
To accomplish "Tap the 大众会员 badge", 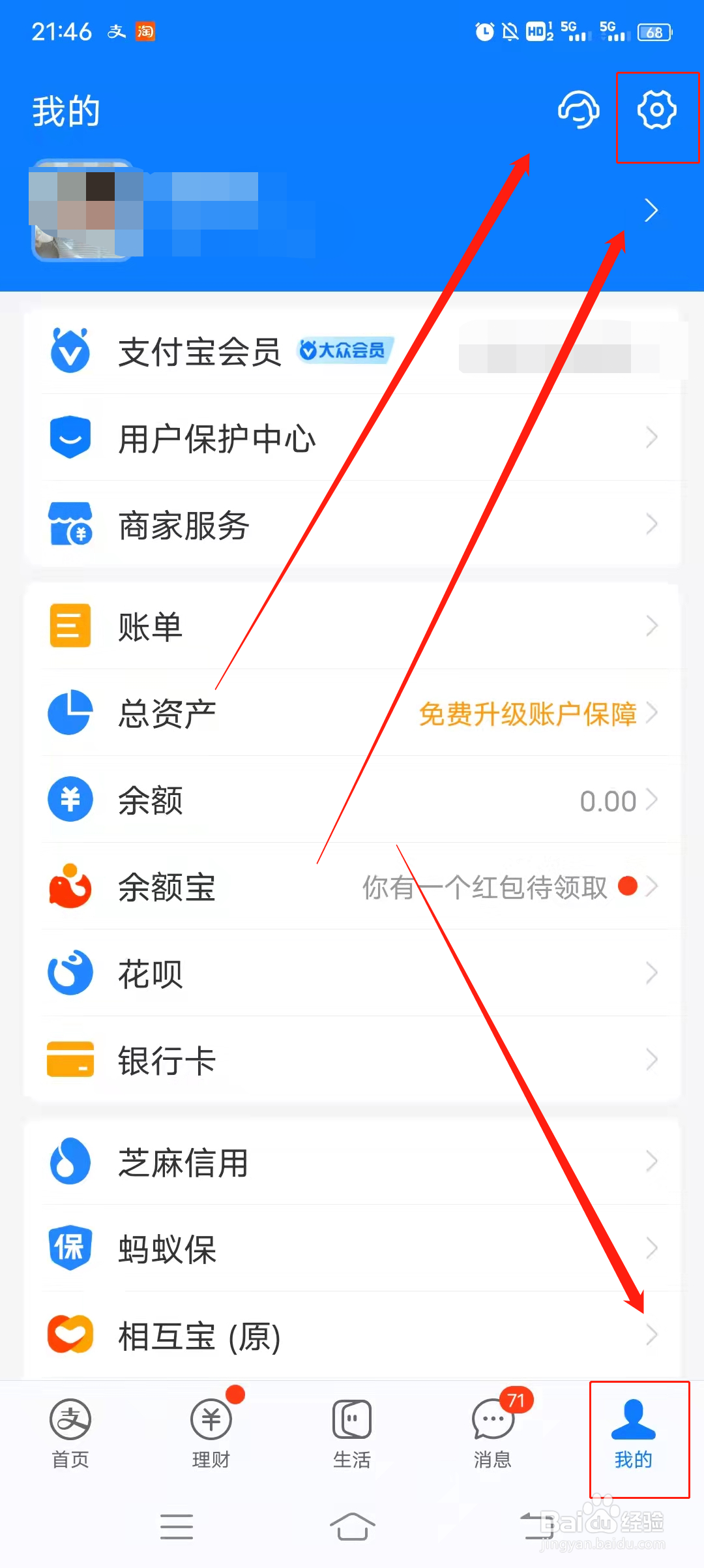I will pyautogui.click(x=344, y=350).
